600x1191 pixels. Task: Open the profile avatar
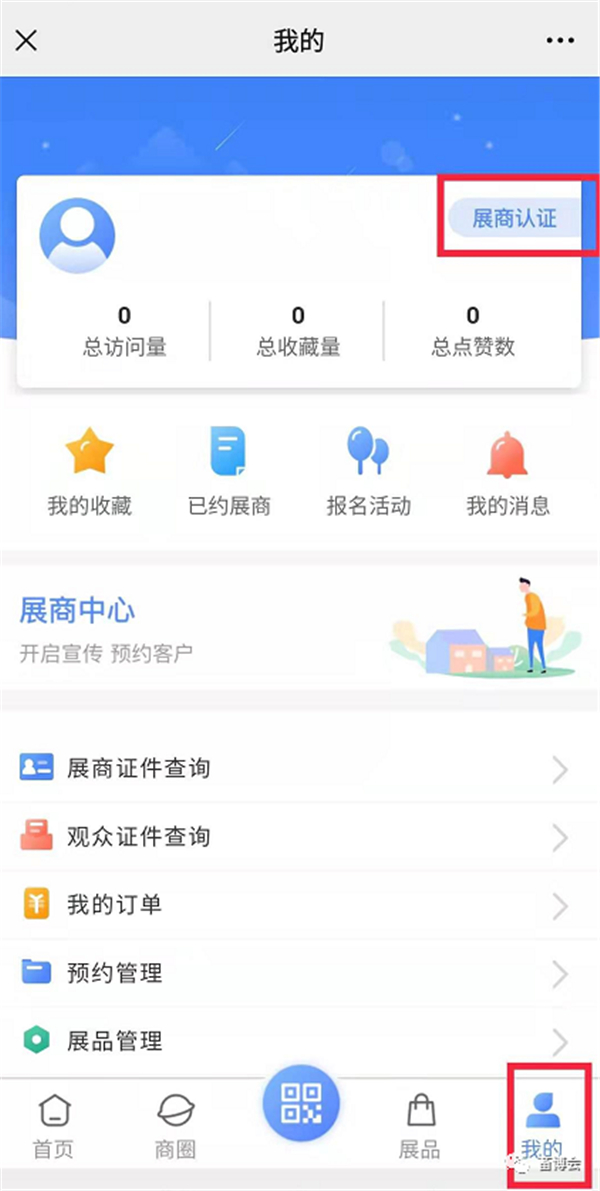click(x=77, y=235)
